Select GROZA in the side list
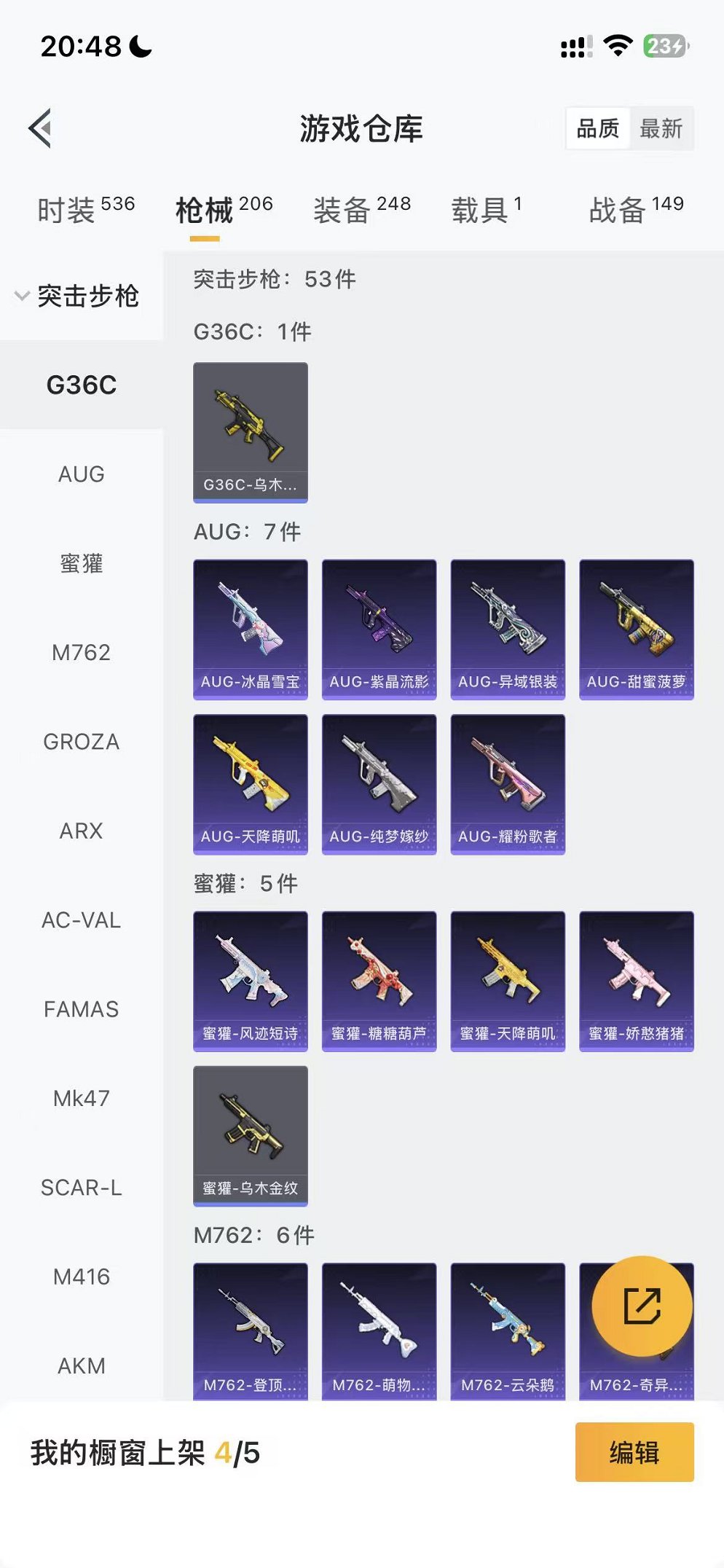Screen dimensions: 724x1568 81,742
